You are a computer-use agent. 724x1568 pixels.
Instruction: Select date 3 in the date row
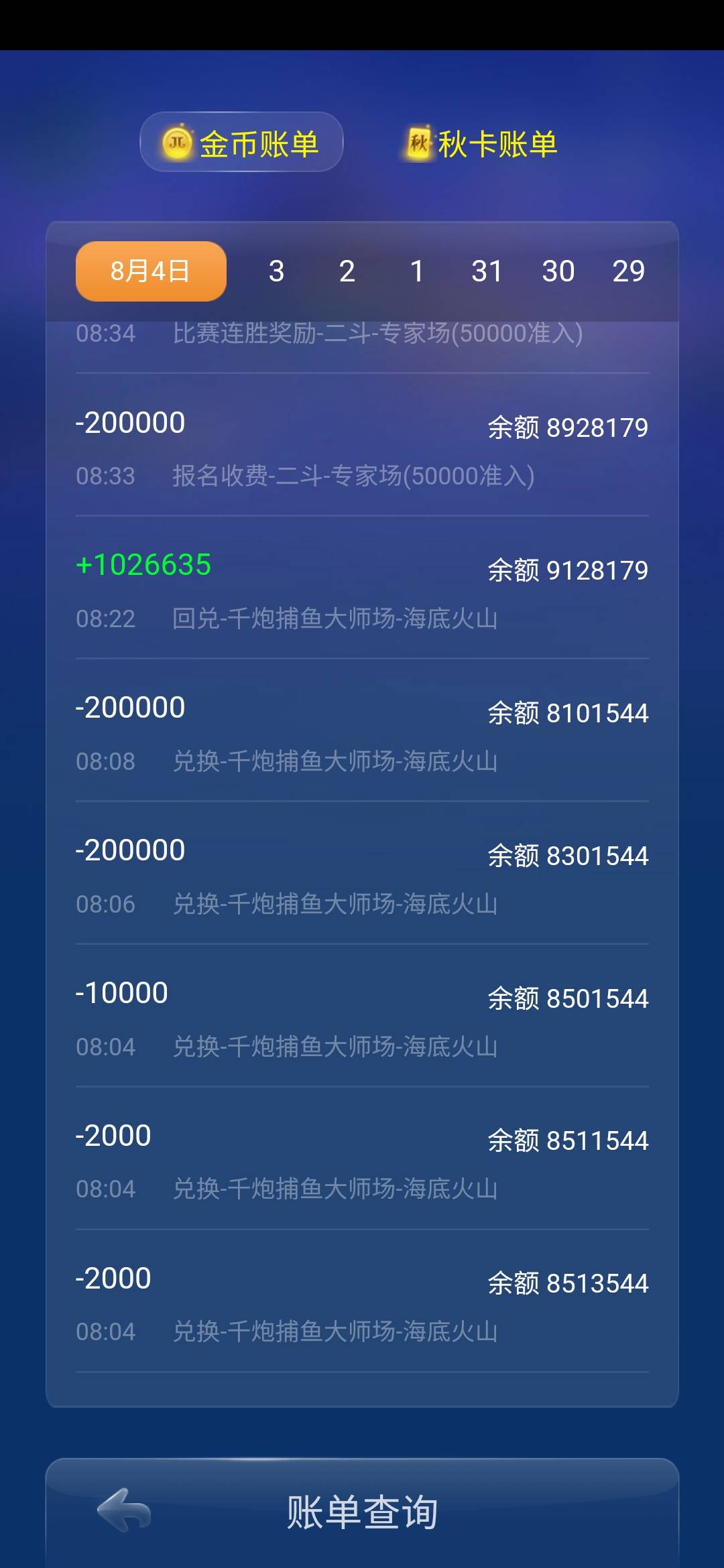click(277, 271)
